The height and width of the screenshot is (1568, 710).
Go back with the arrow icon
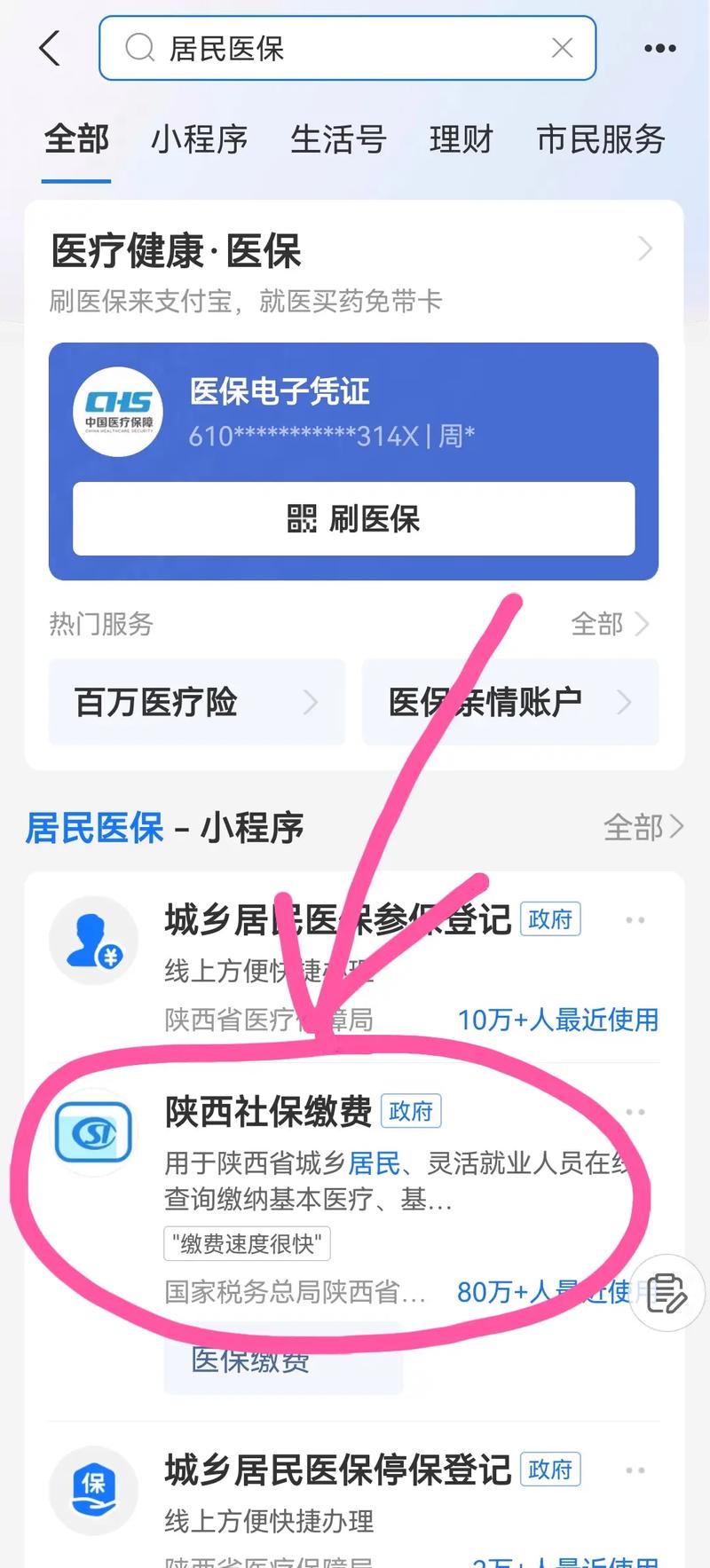point(50,48)
